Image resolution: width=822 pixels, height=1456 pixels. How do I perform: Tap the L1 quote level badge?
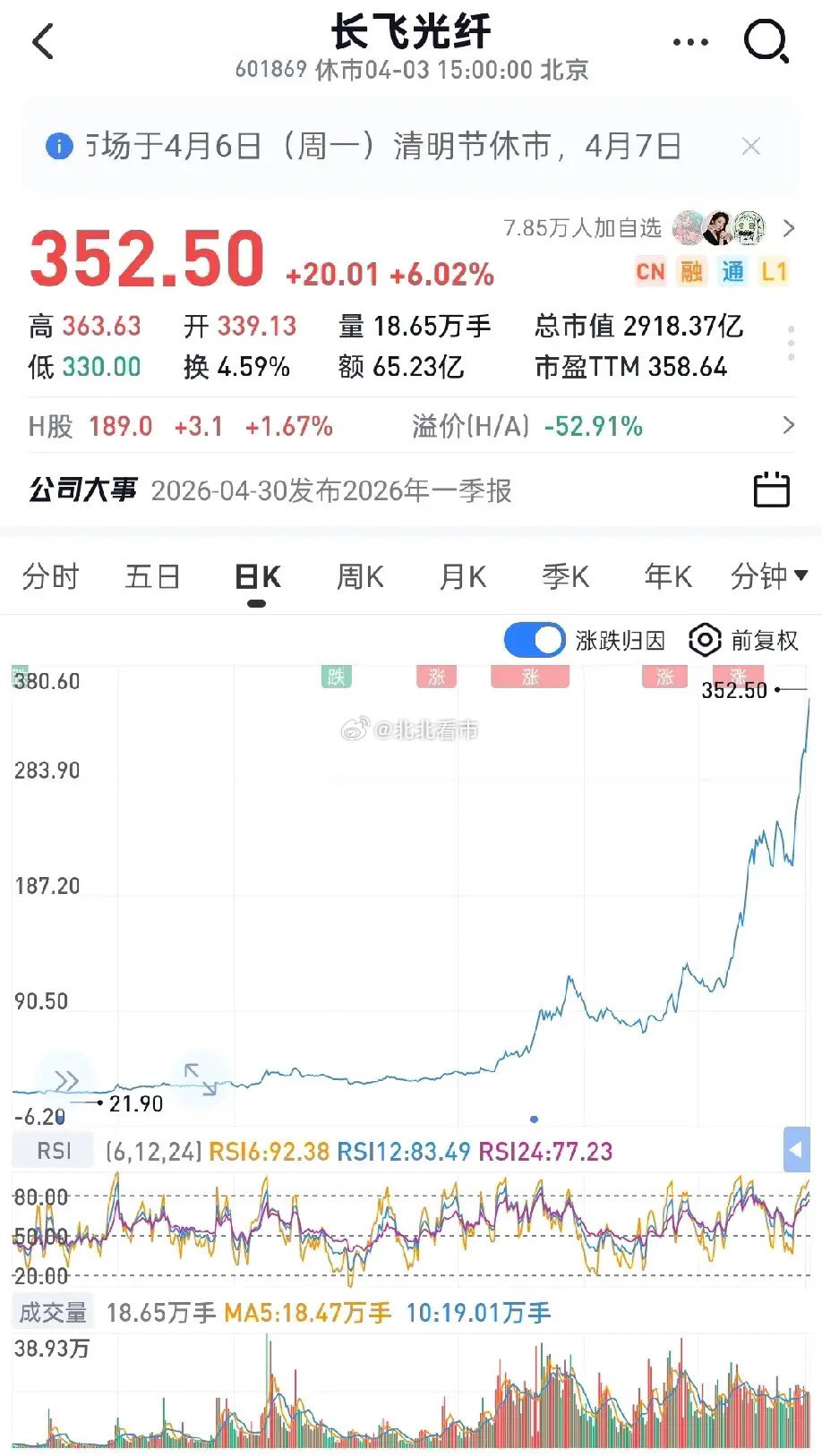(x=772, y=271)
